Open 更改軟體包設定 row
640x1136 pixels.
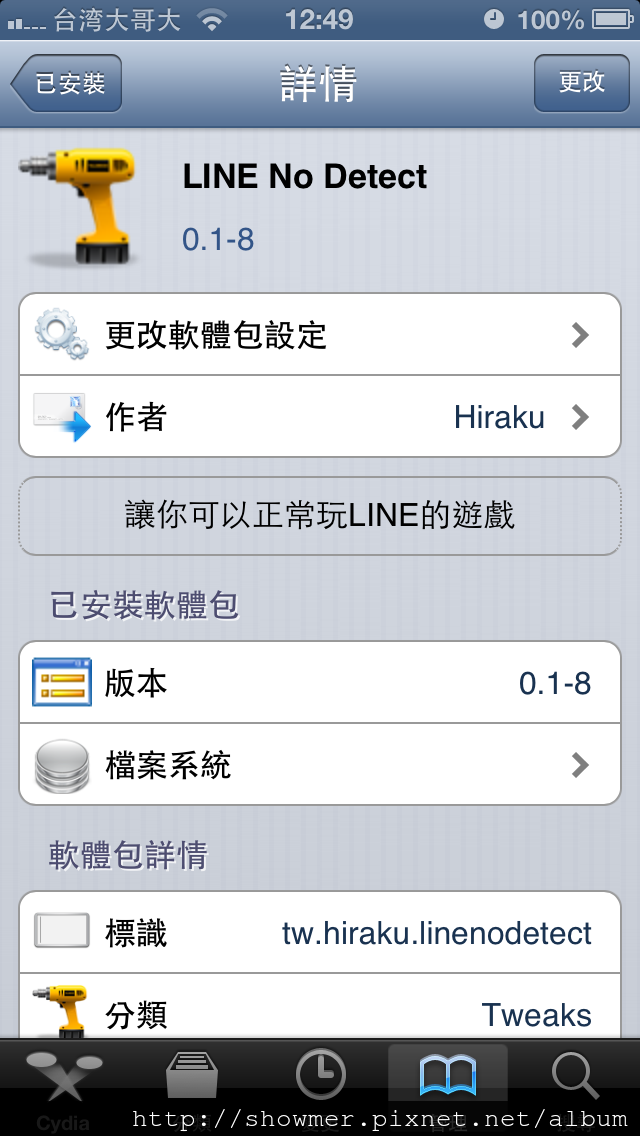(x=320, y=335)
